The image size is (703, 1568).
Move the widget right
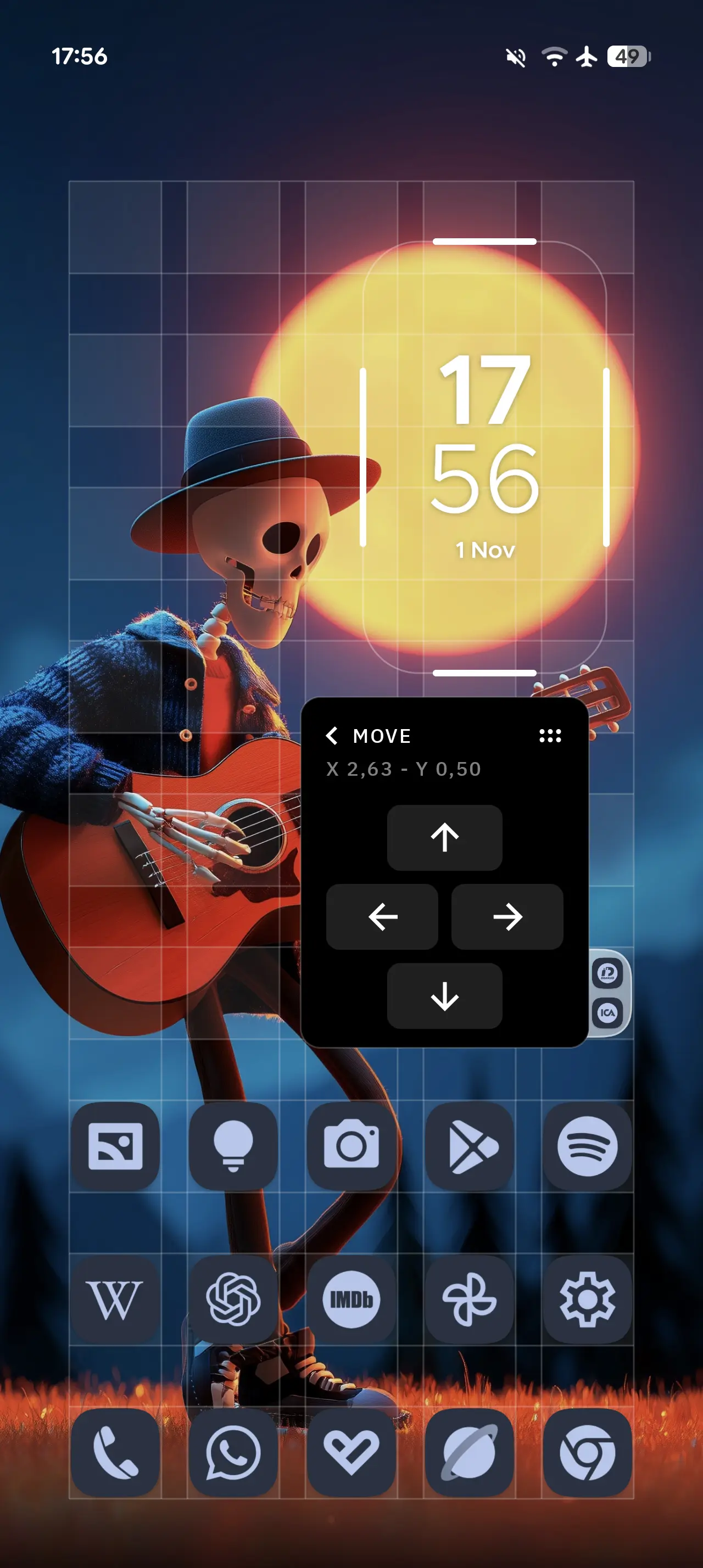(507, 916)
